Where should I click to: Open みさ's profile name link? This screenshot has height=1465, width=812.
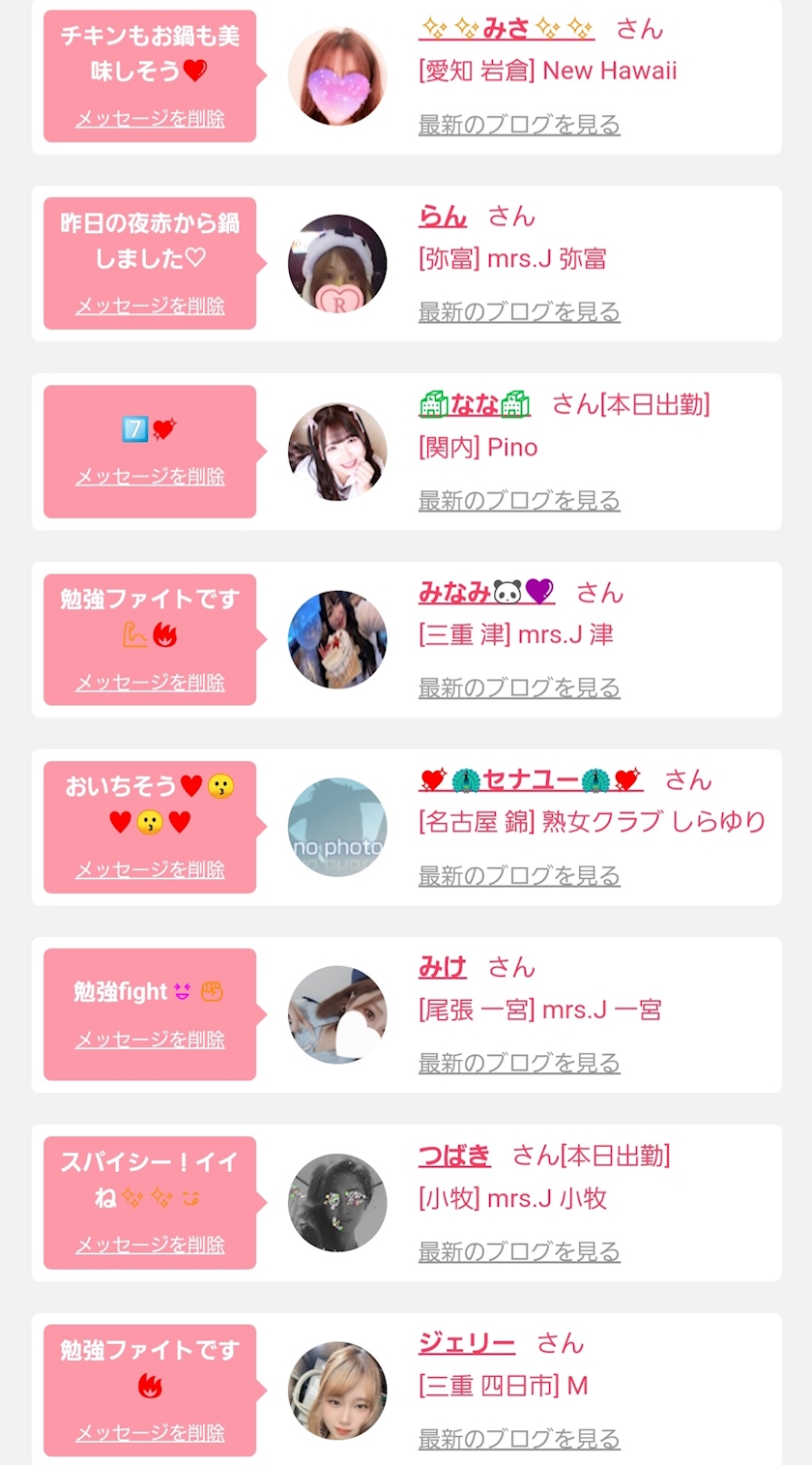(x=507, y=29)
